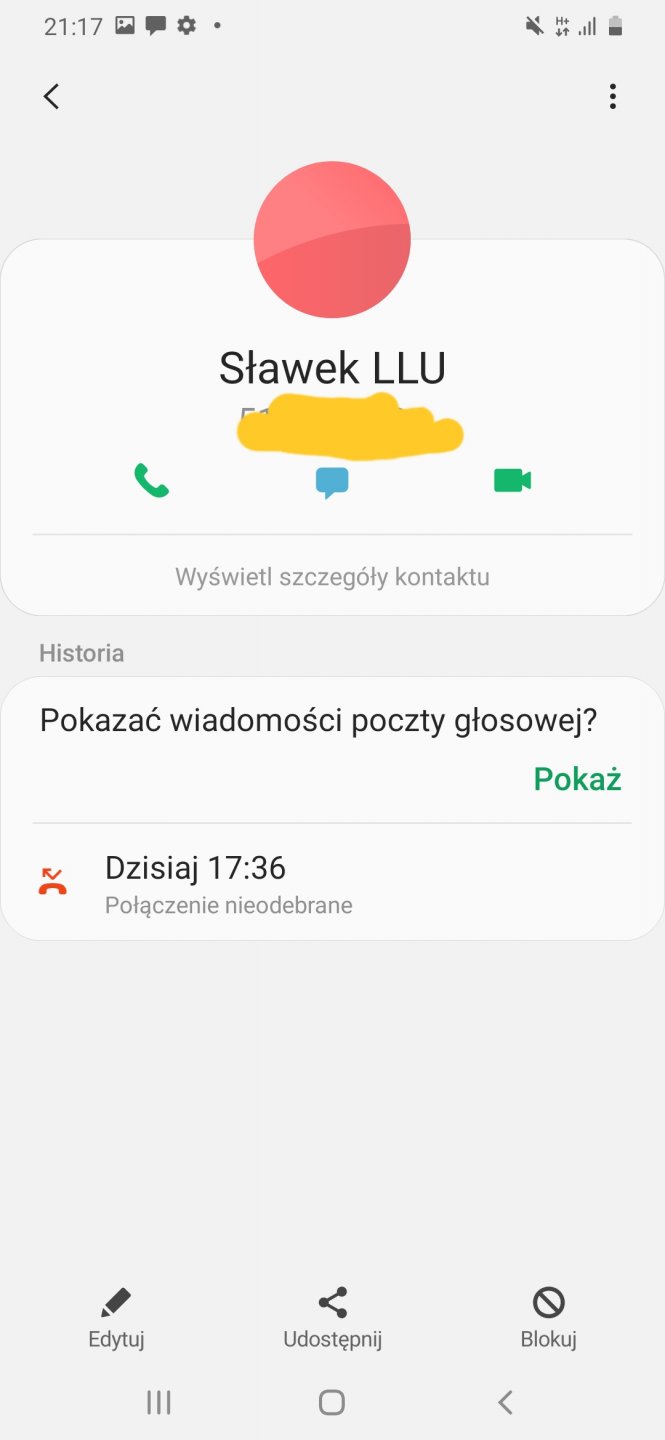
Task: Go back using the top-left arrow
Action: point(52,96)
